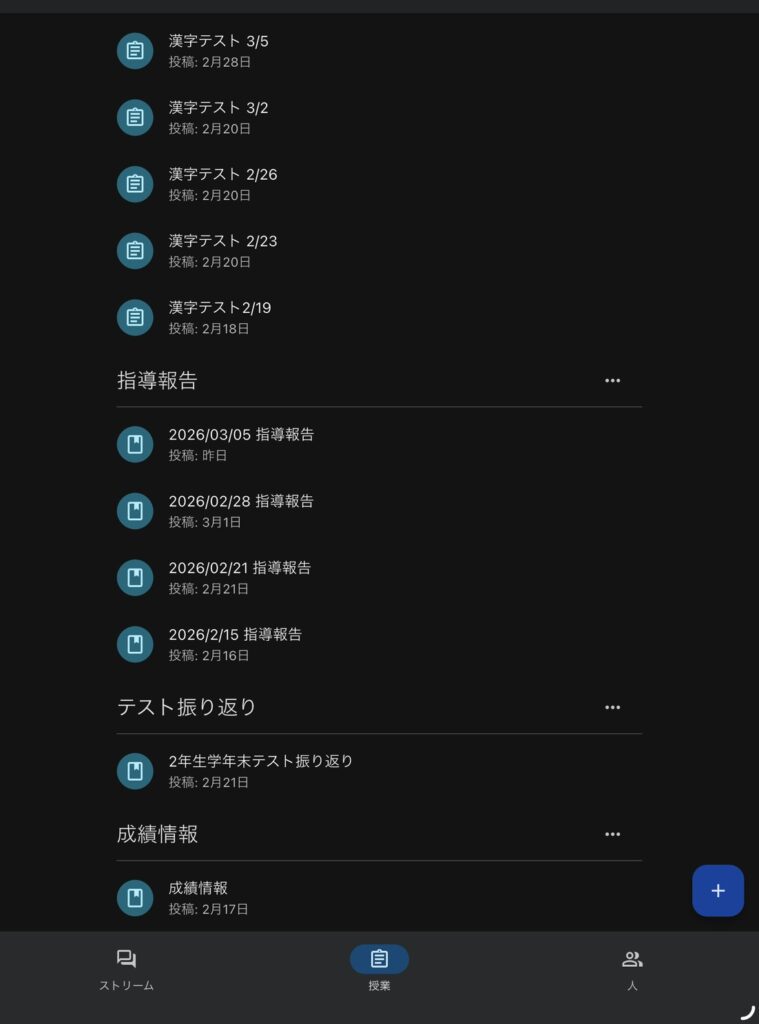Open the 指導報告 topic options menu
The image size is (759, 1024).
pyautogui.click(x=613, y=380)
